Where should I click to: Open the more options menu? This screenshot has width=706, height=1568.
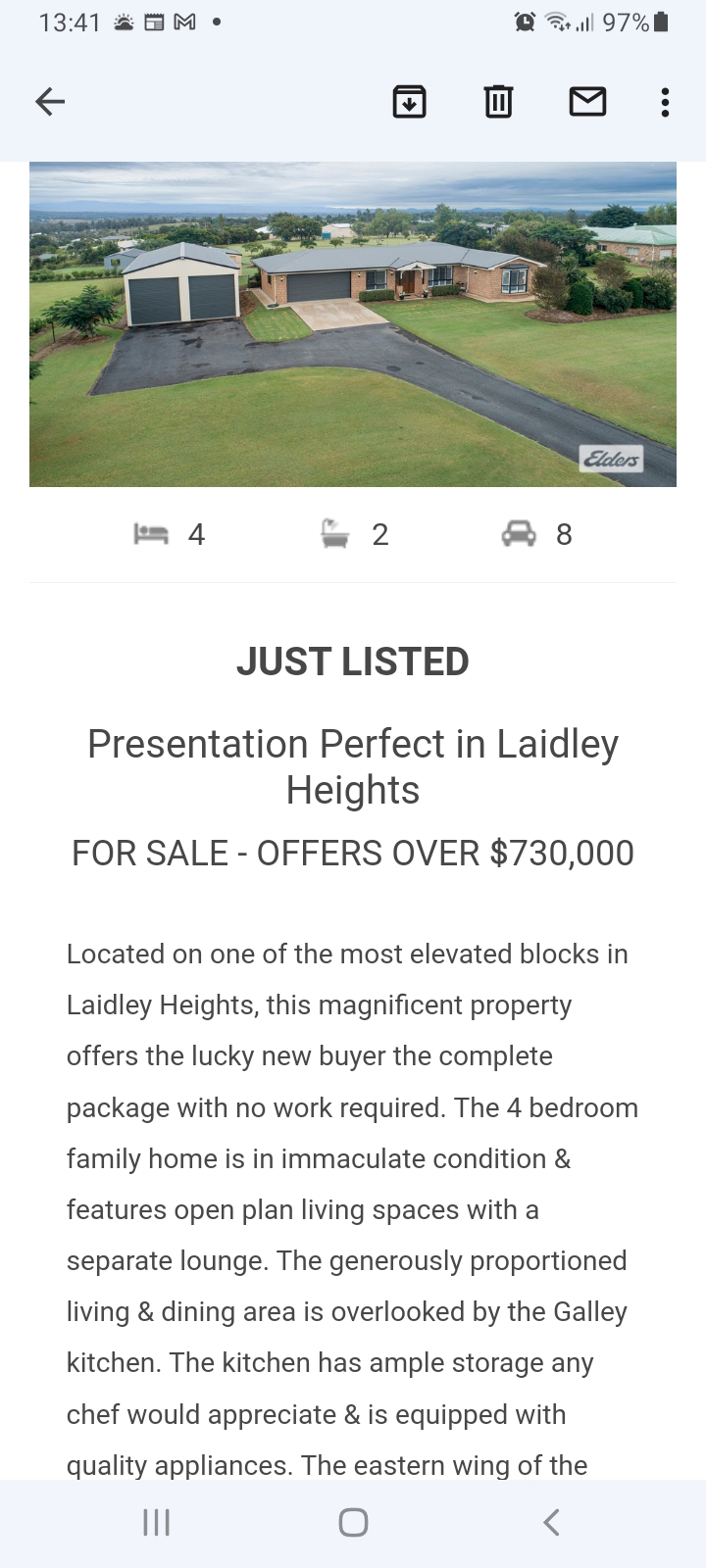(665, 101)
